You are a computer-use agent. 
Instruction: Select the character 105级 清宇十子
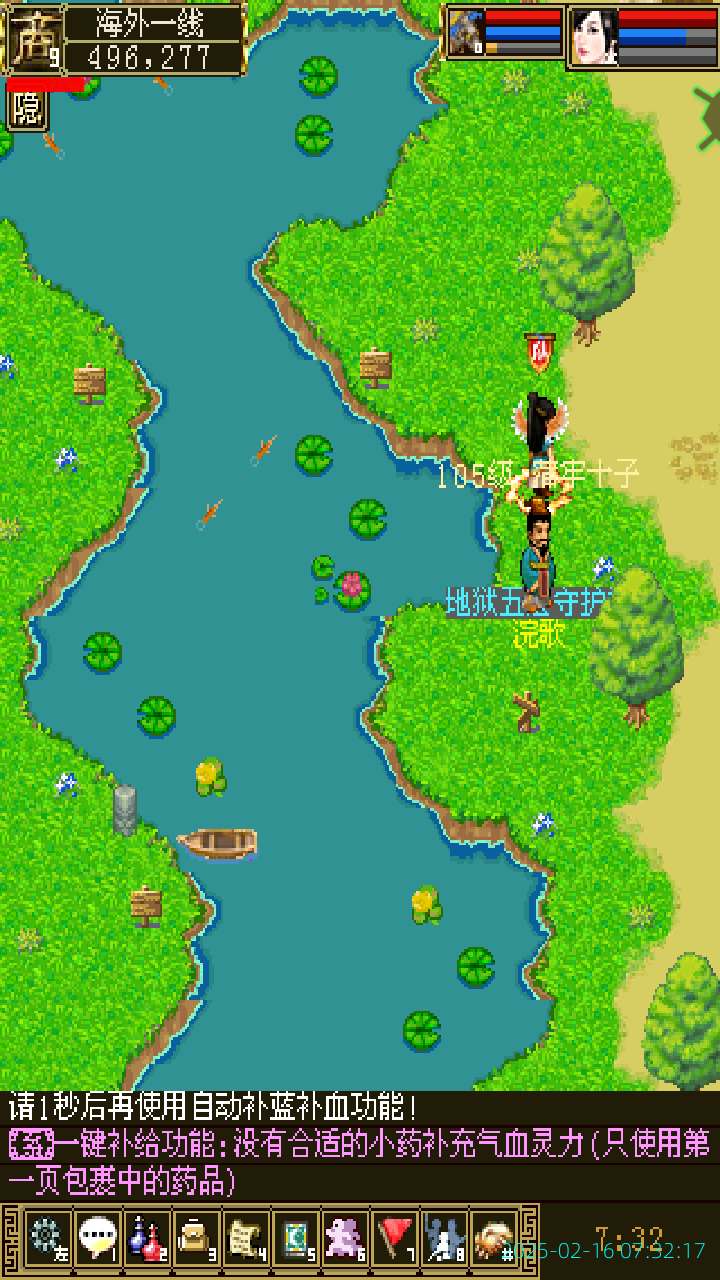coord(540,430)
